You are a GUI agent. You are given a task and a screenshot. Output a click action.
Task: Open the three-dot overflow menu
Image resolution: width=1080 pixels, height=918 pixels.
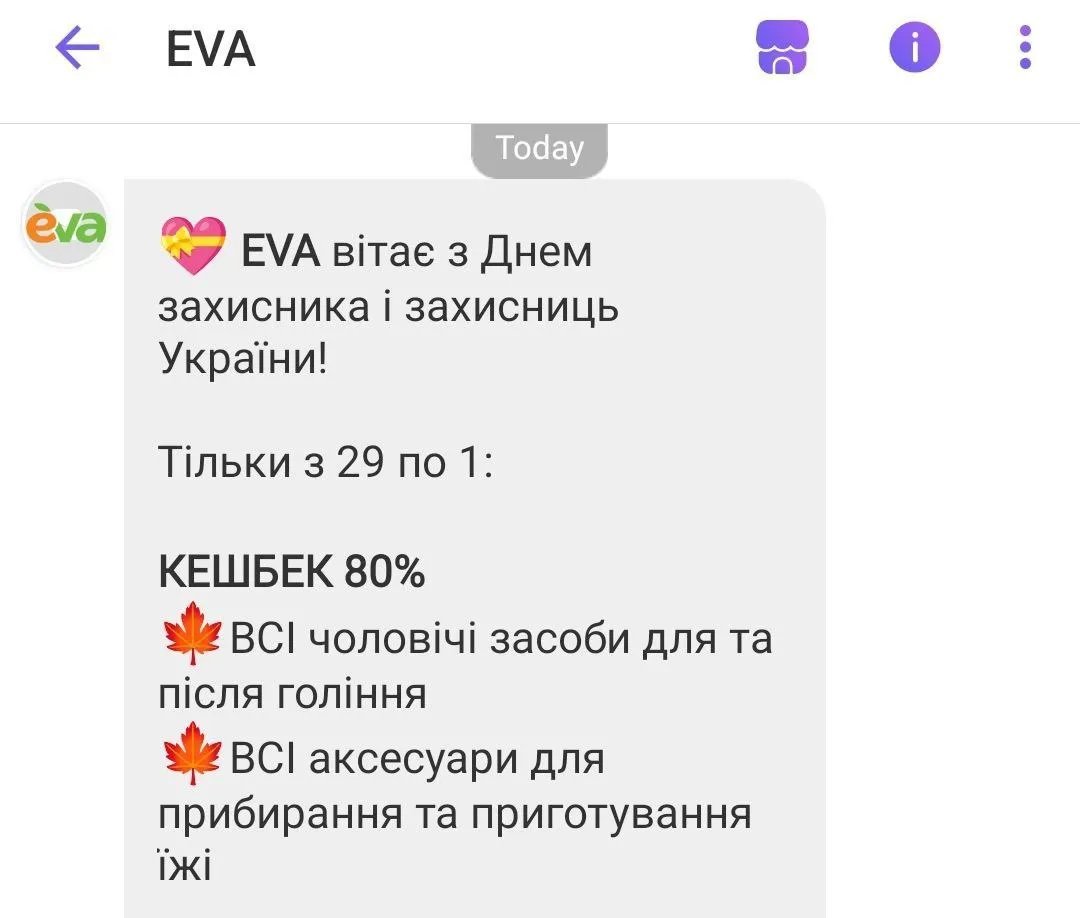point(1025,47)
